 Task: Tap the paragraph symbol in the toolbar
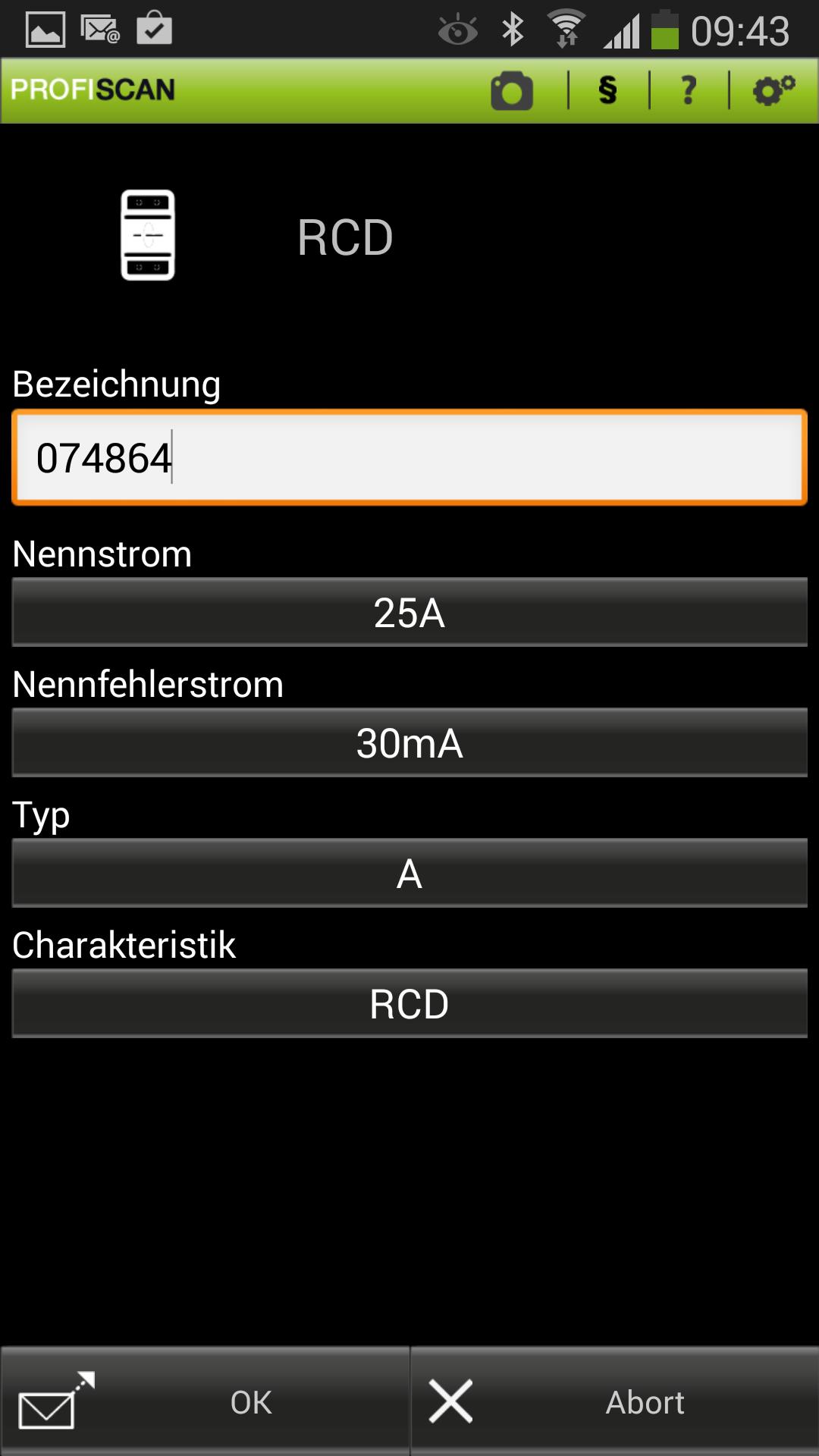tap(606, 90)
